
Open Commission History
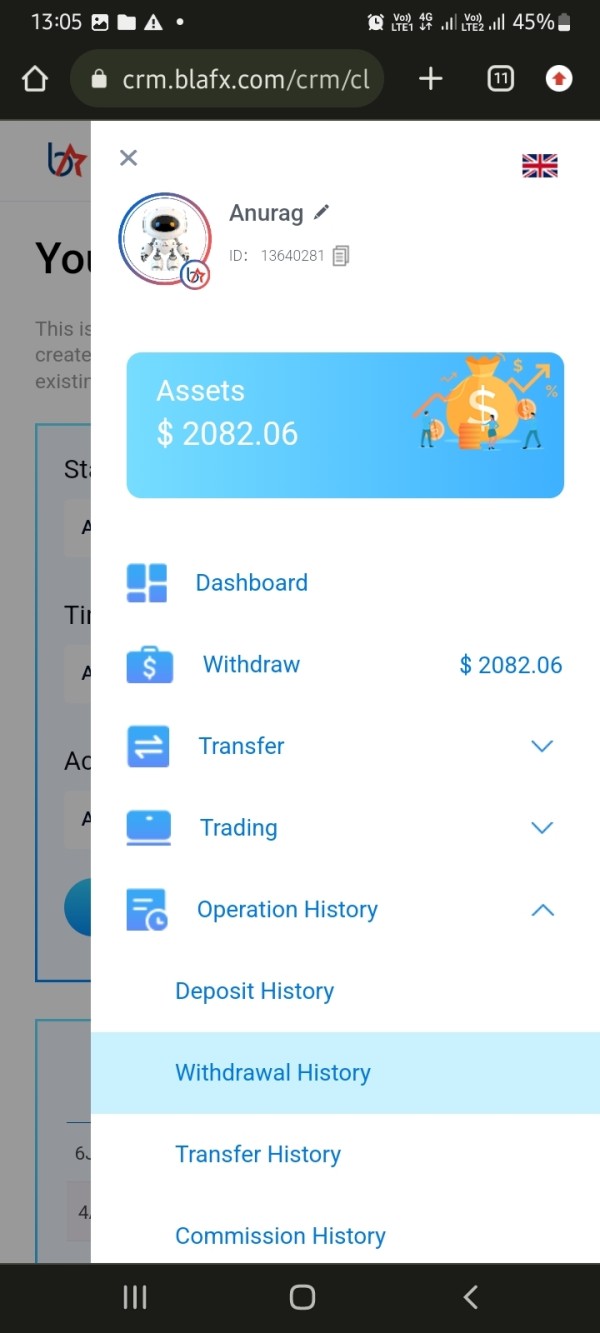(x=345, y=1236)
